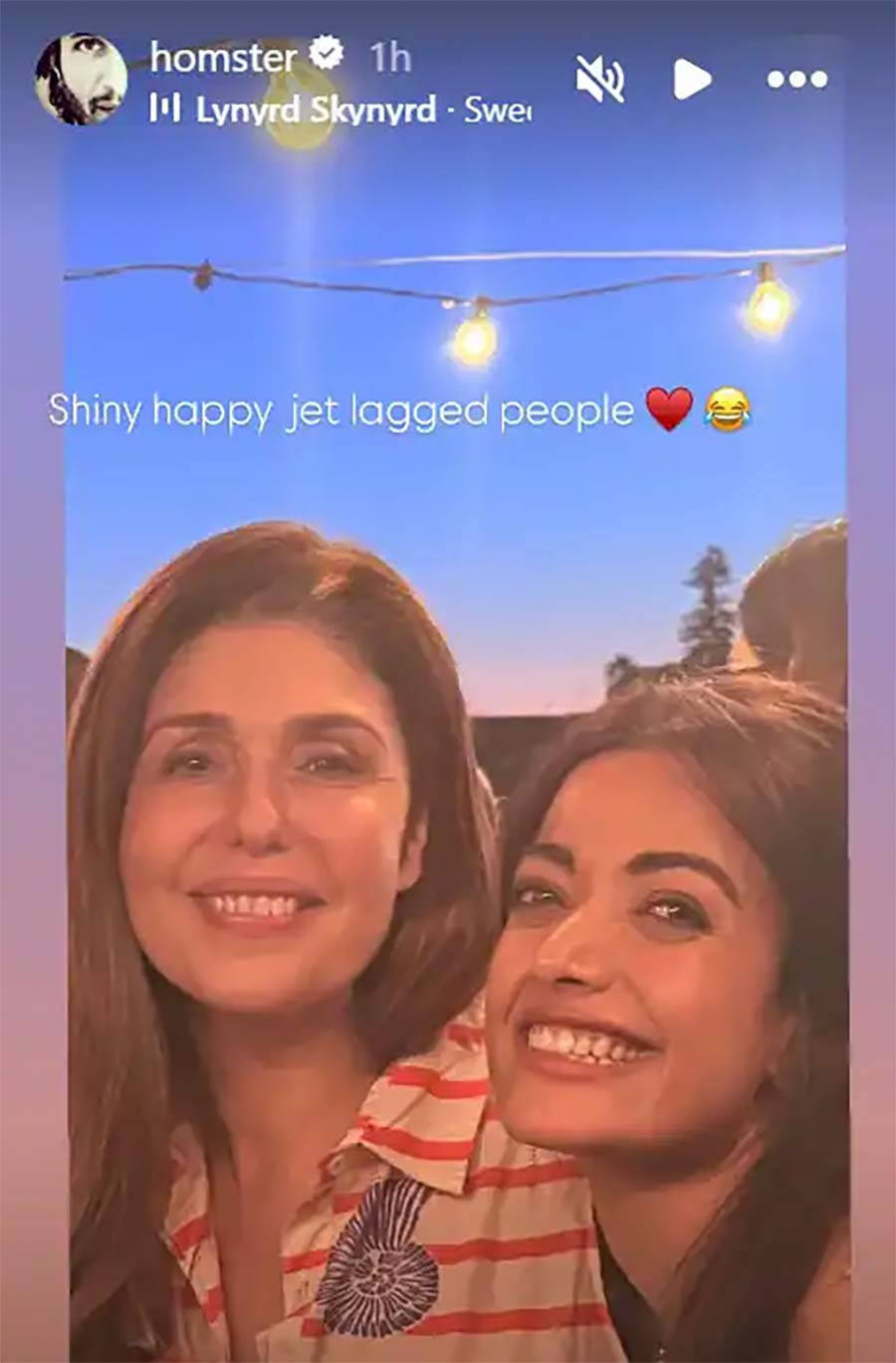Screen dimensions: 896x1363
Task: Play the story
Action: (691, 79)
